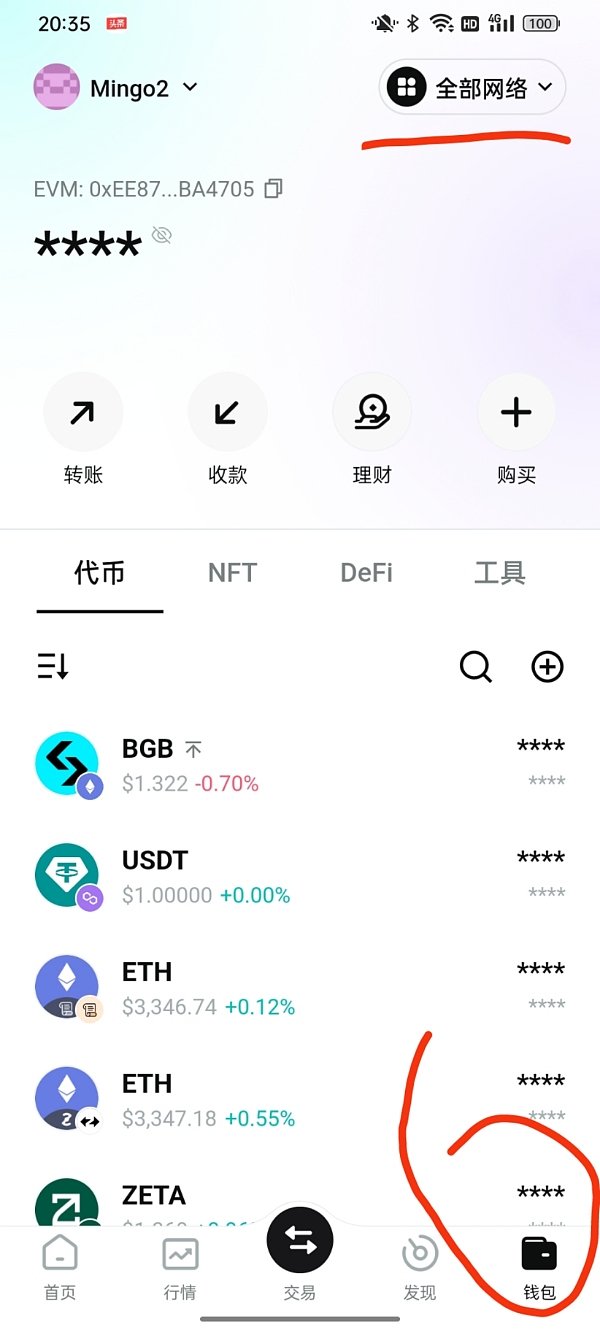The width and height of the screenshot is (600, 1333).
Task: Add a token with the plus icon
Action: [547, 666]
